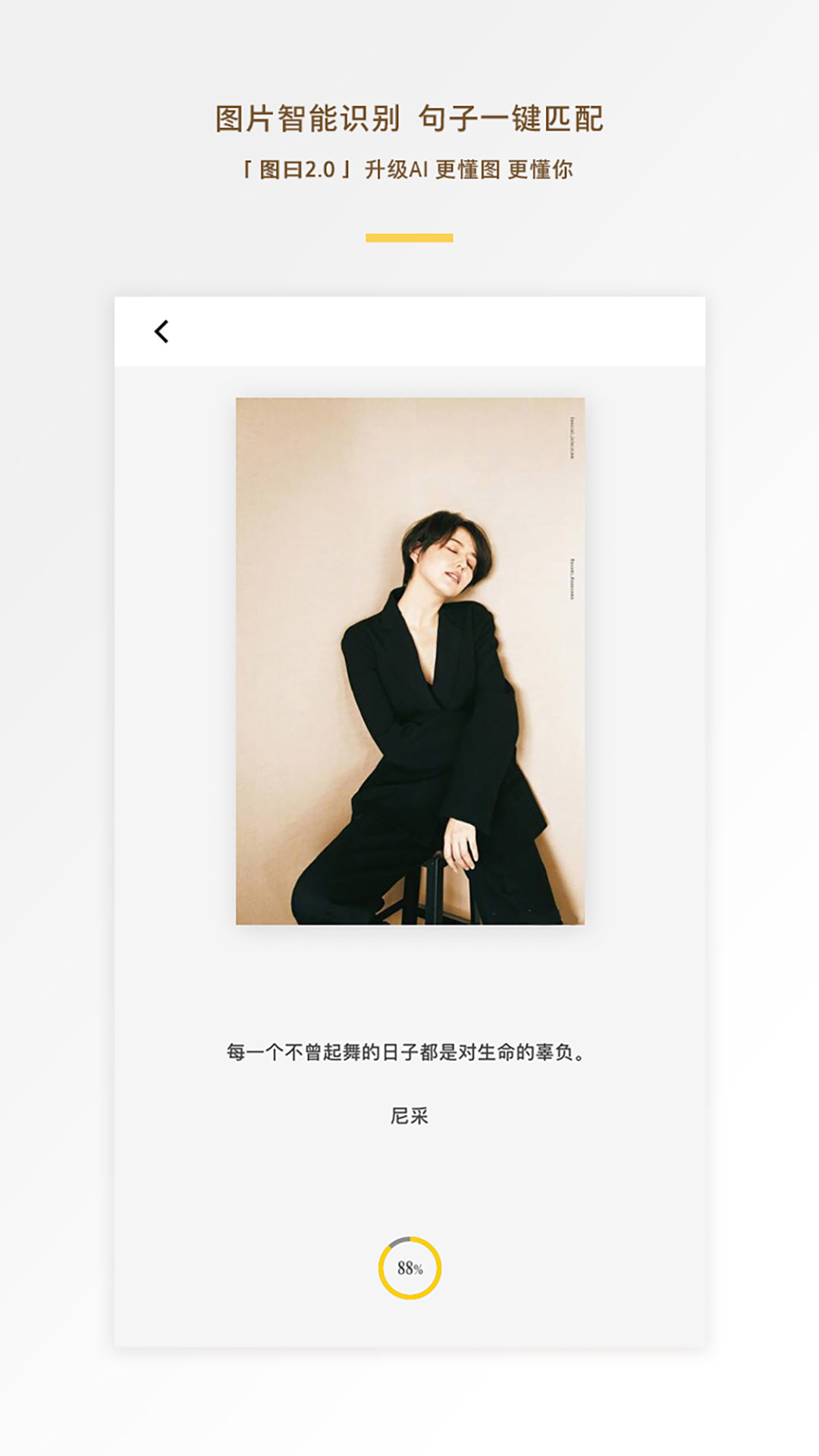
Task: Open the black-suit portrait photo
Action: pos(409,664)
